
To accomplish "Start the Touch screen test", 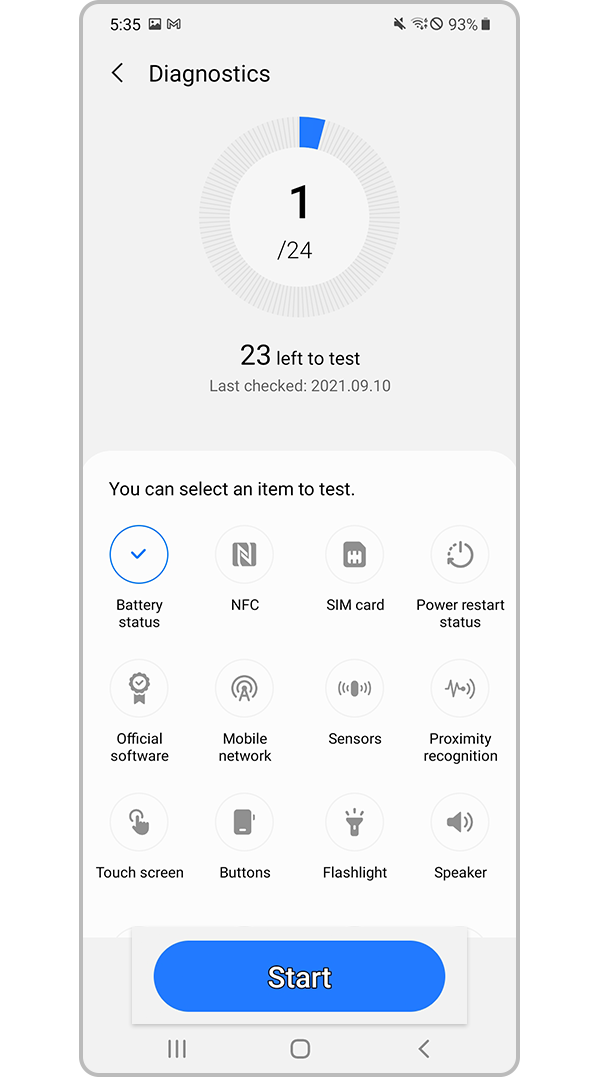I will coord(139,822).
